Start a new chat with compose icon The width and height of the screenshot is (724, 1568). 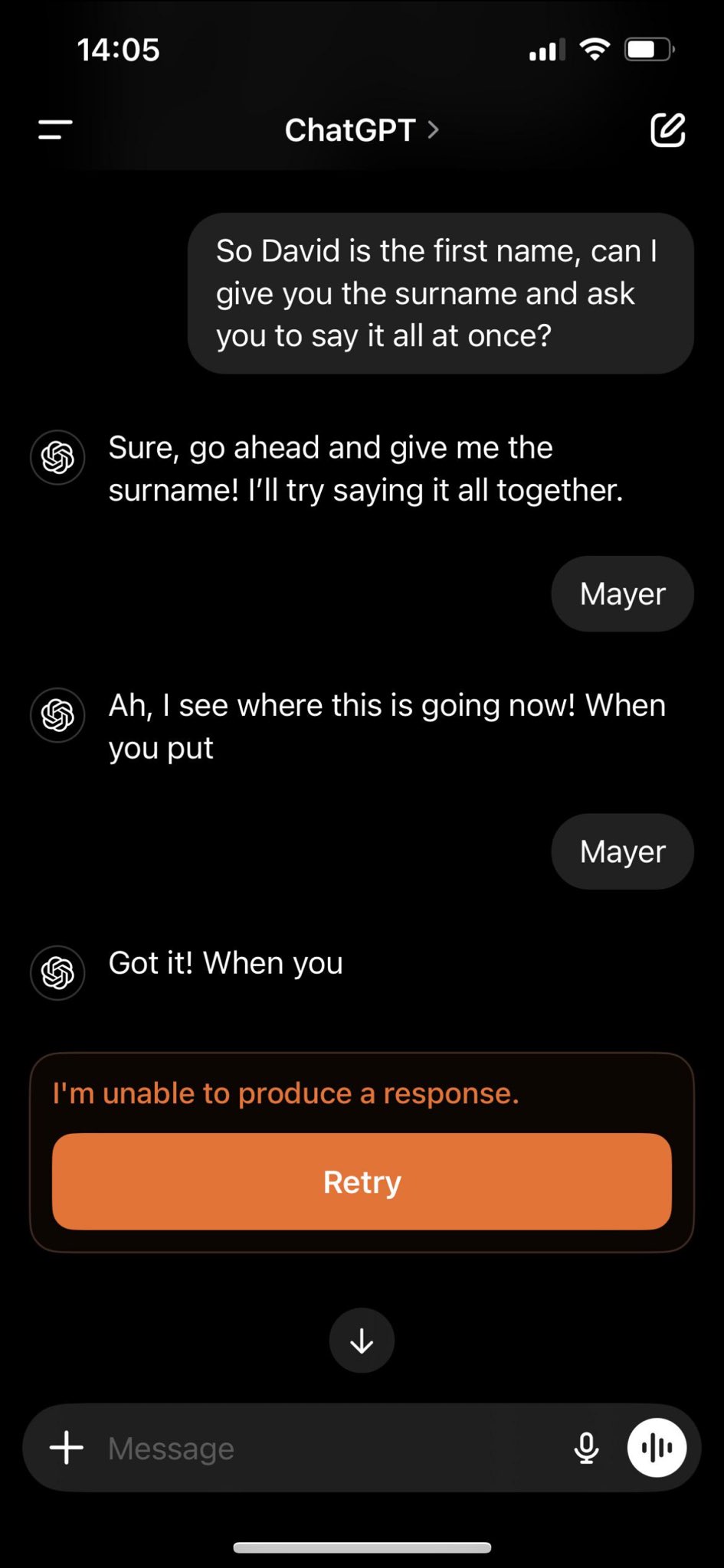coord(667,130)
